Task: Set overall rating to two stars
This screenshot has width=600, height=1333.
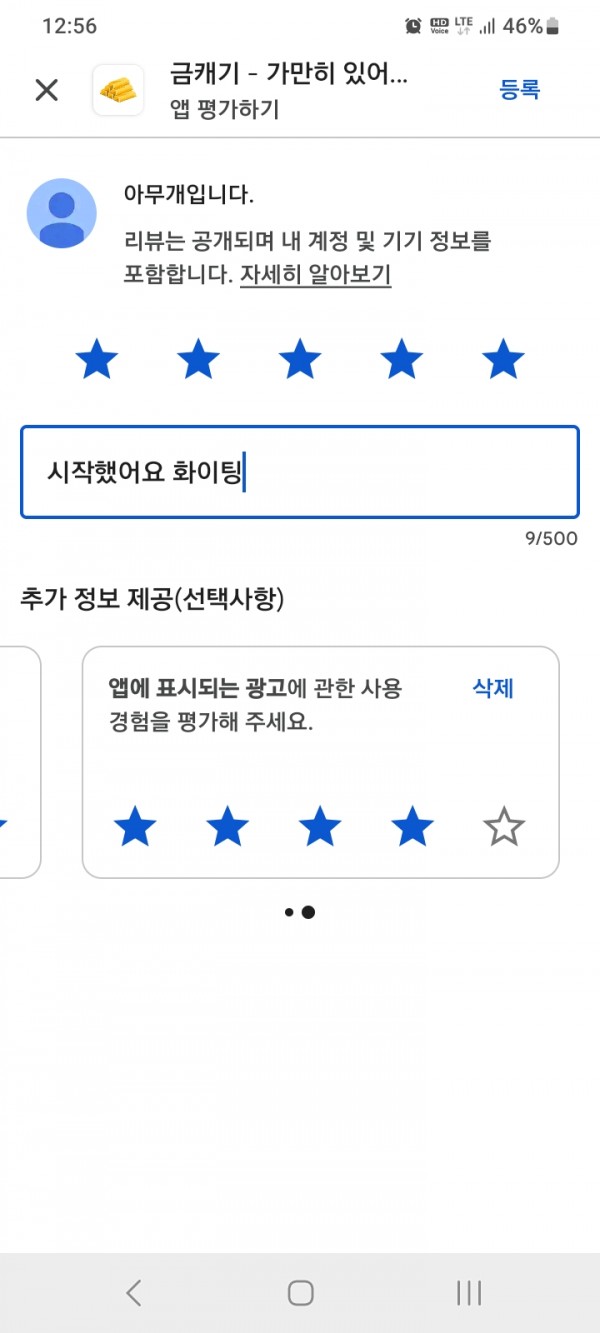Action: click(198, 359)
